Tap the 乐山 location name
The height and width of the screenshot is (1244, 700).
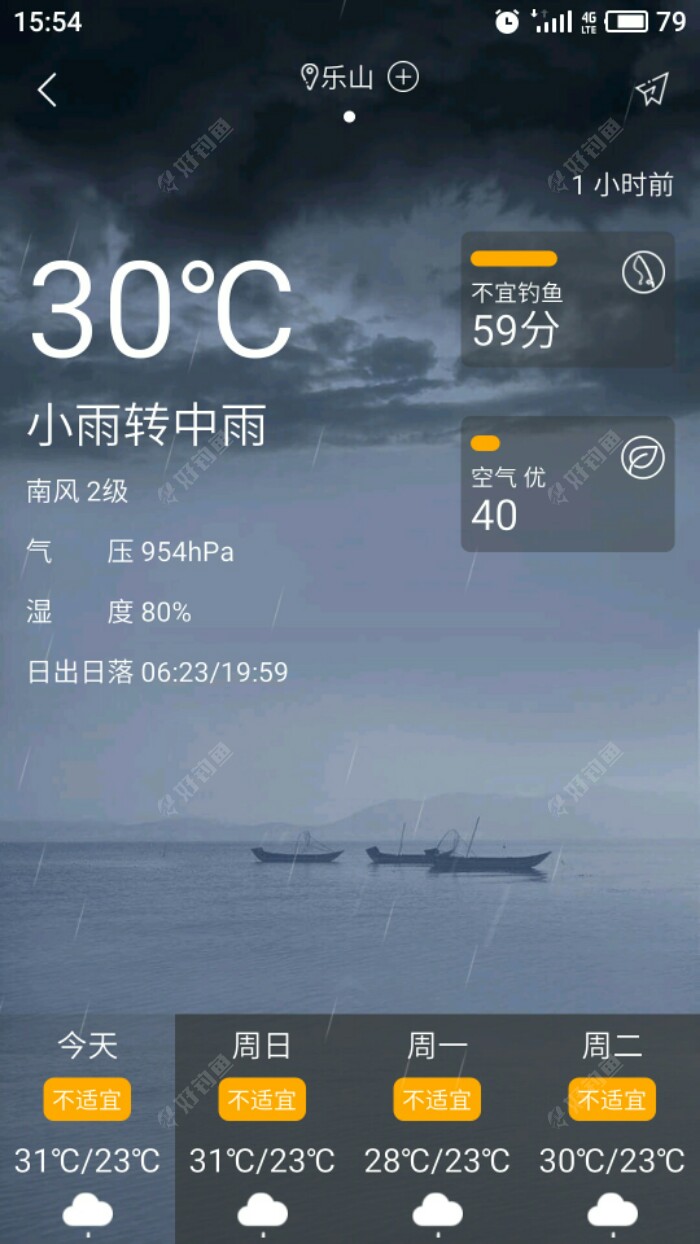(x=345, y=77)
